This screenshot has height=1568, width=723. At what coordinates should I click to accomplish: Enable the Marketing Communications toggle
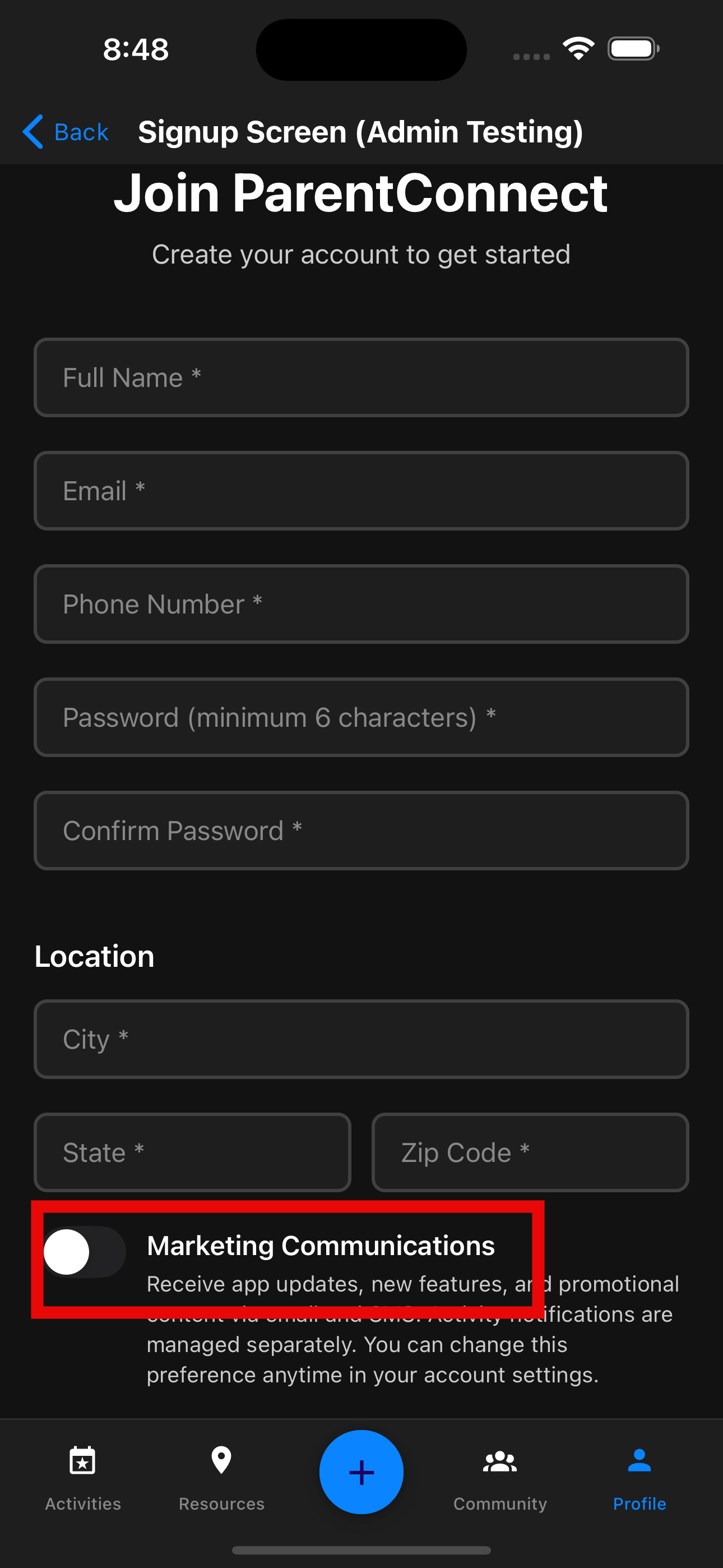85,1251
